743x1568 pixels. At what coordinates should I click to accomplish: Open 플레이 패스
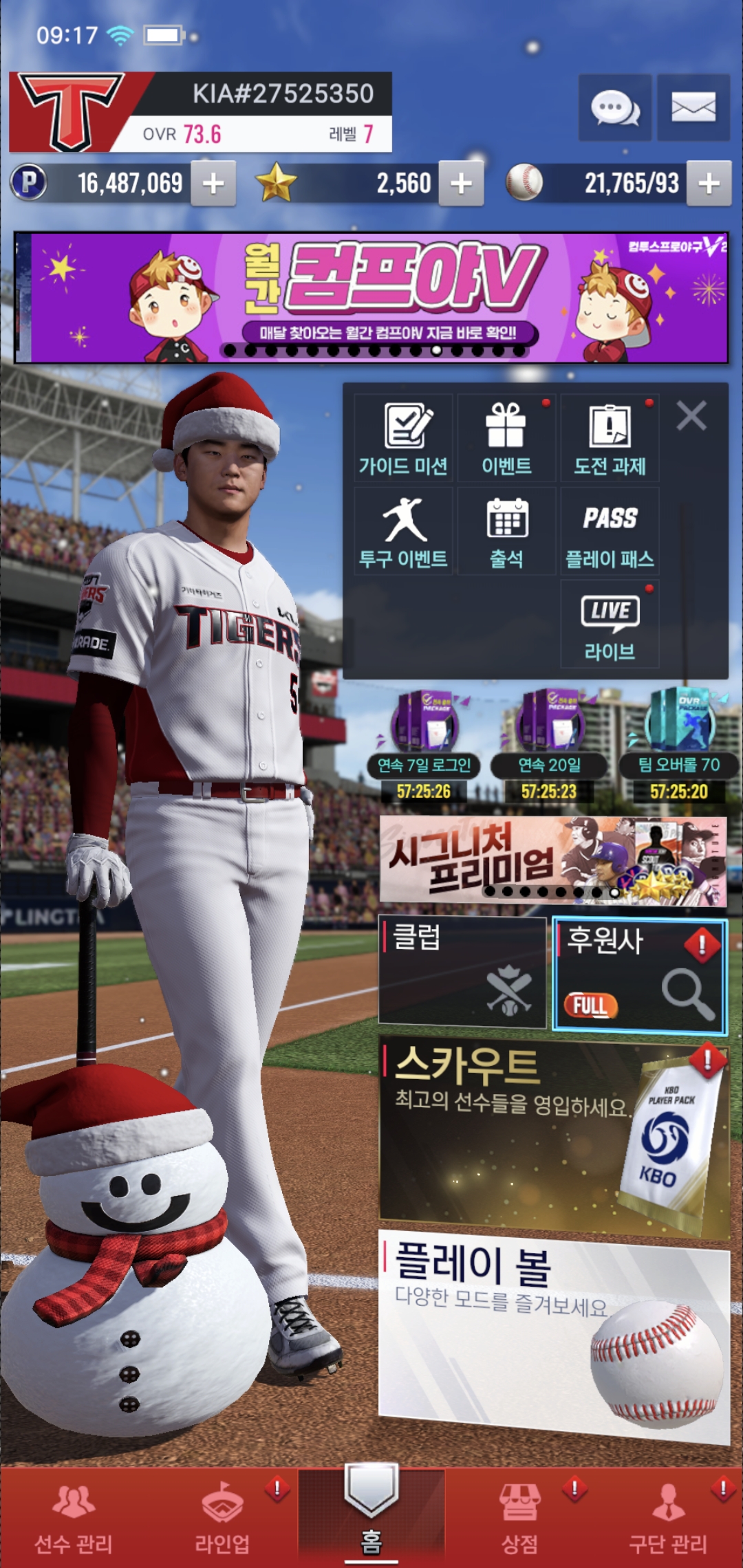tap(610, 532)
